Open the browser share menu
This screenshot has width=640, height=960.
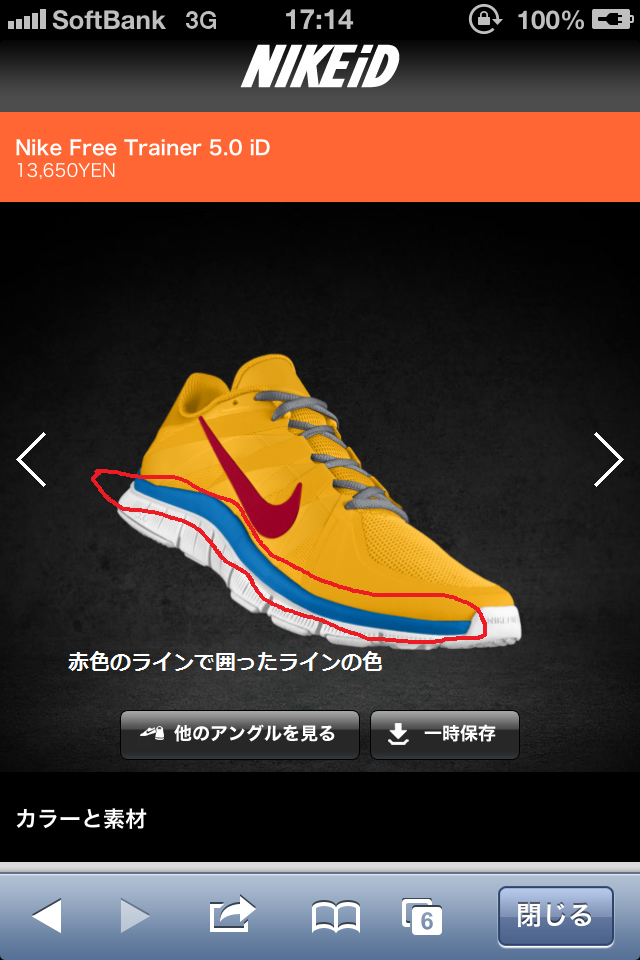[232, 915]
